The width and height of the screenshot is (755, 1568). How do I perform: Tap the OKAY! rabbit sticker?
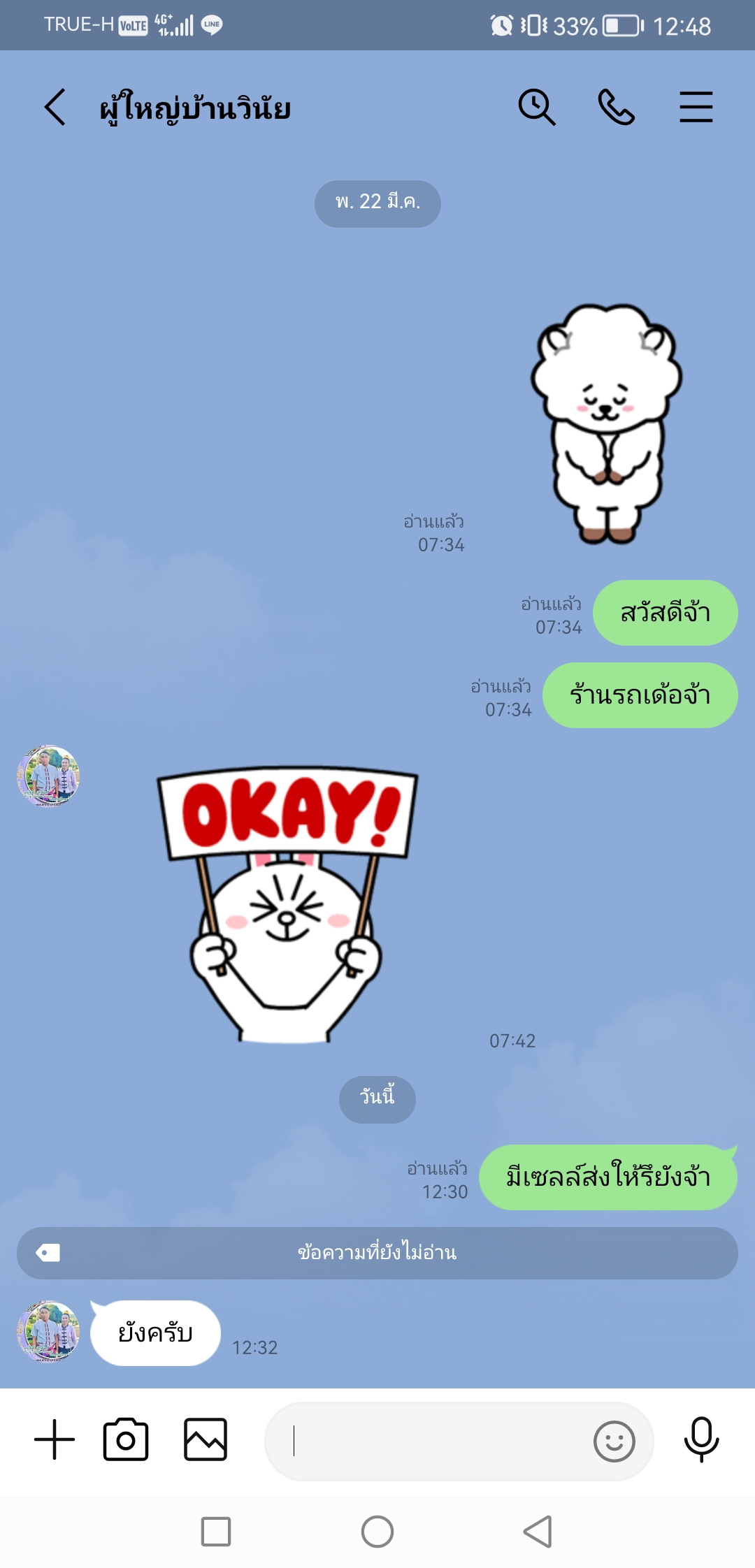coord(287,905)
